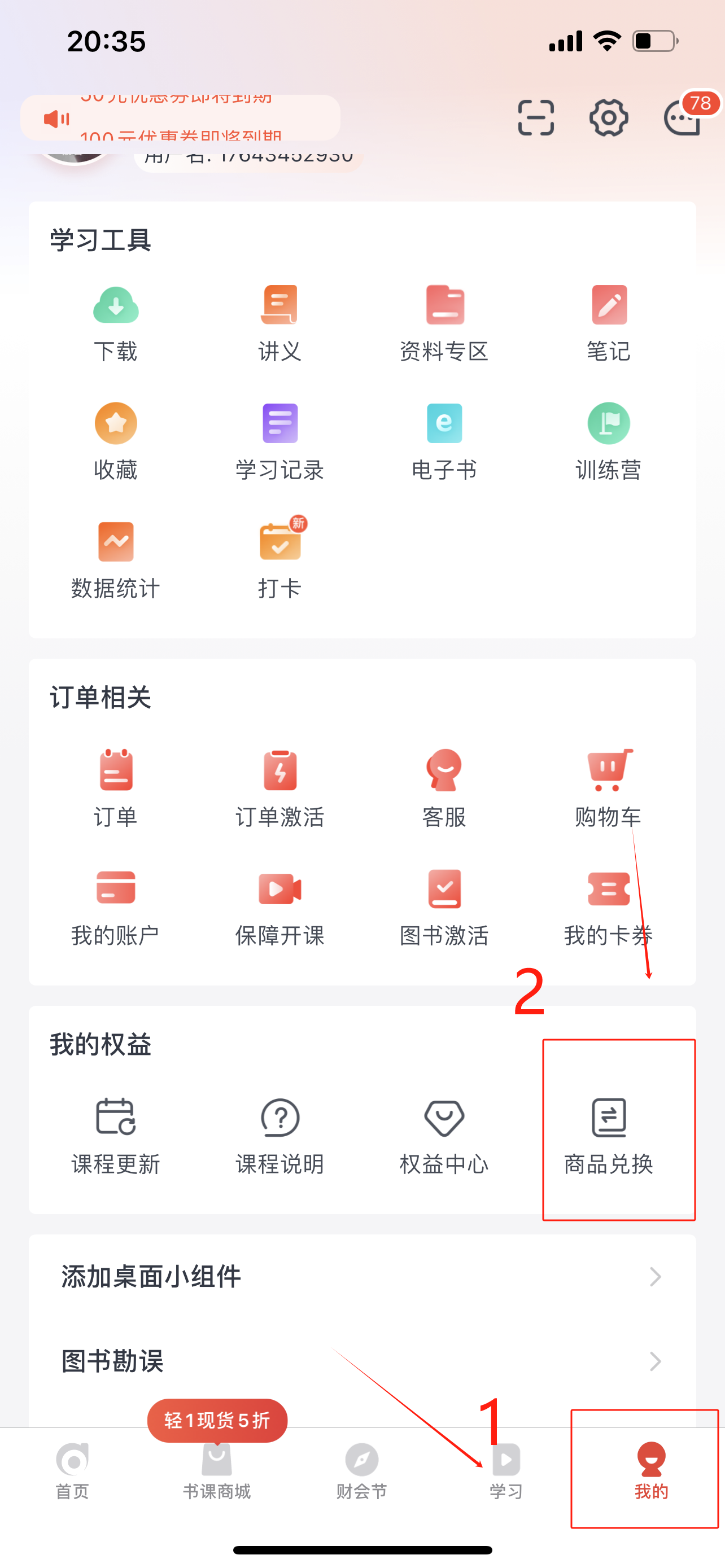Open the settings gear
This screenshot has height=1568, width=725.
point(609,117)
